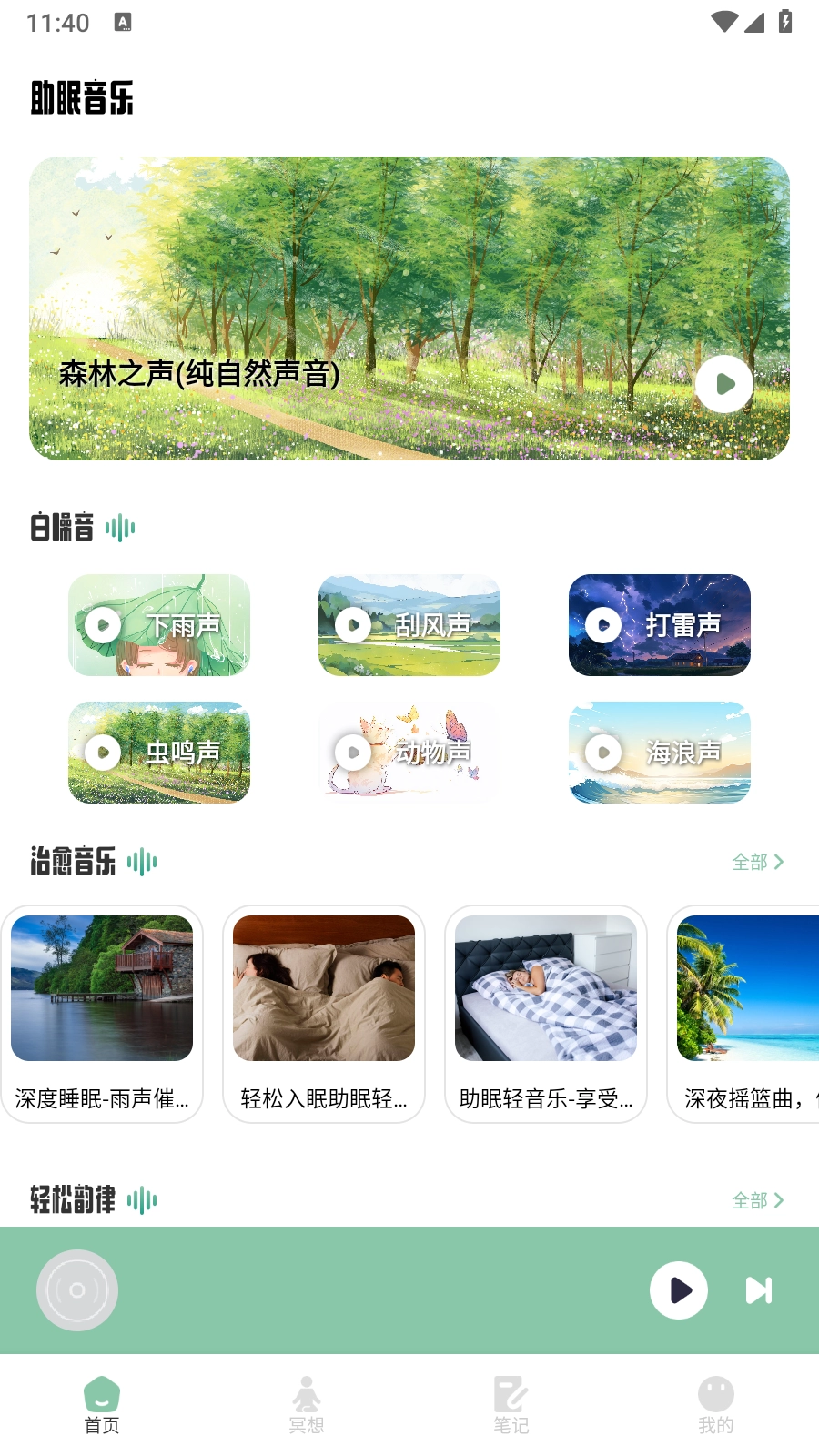Image resolution: width=819 pixels, height=1456 pixels.
Task: Open the now-playing disc in player bar
Action: (77, 1290)
